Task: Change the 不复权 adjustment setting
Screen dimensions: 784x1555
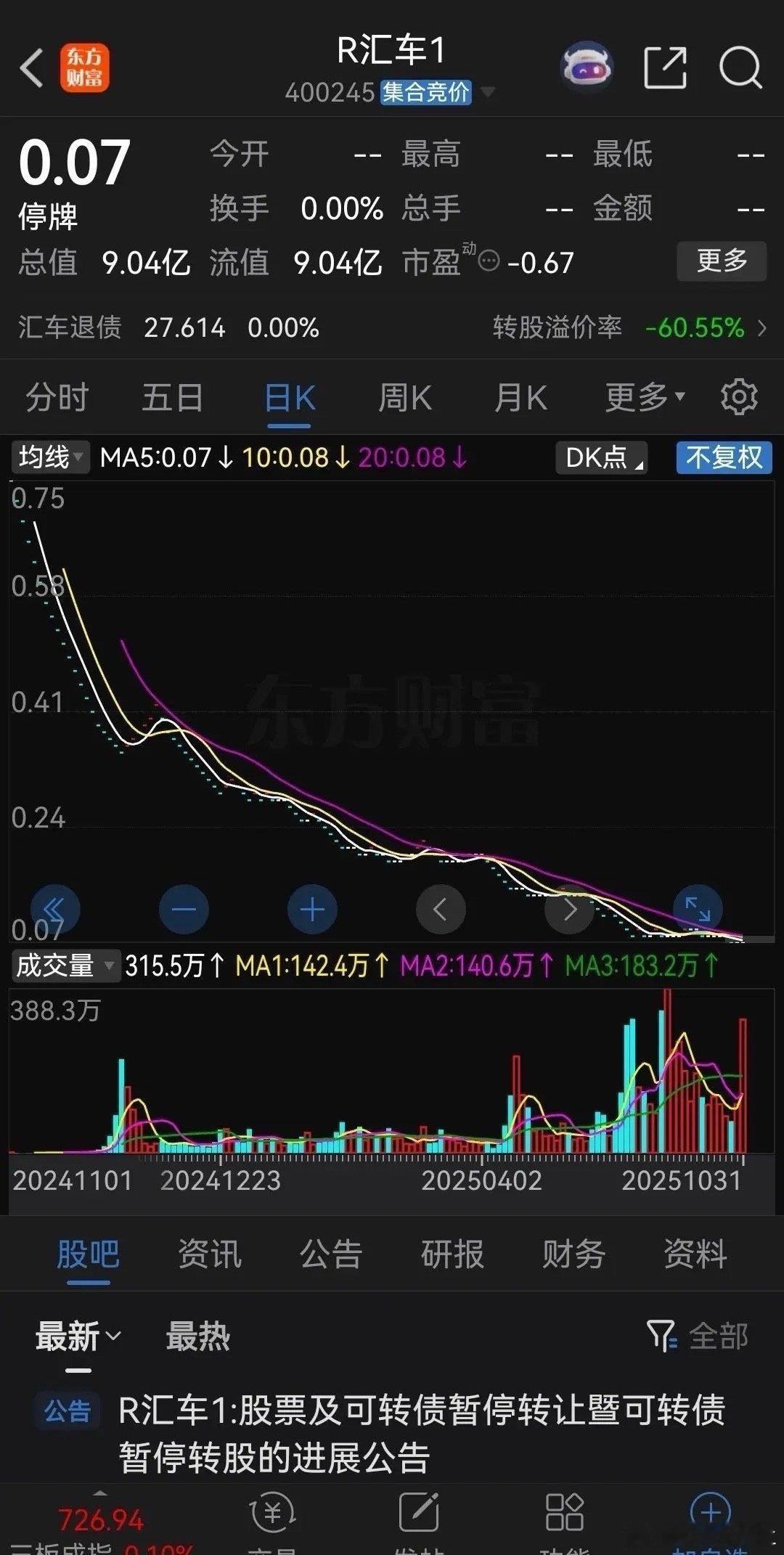Action: [724, 457]
